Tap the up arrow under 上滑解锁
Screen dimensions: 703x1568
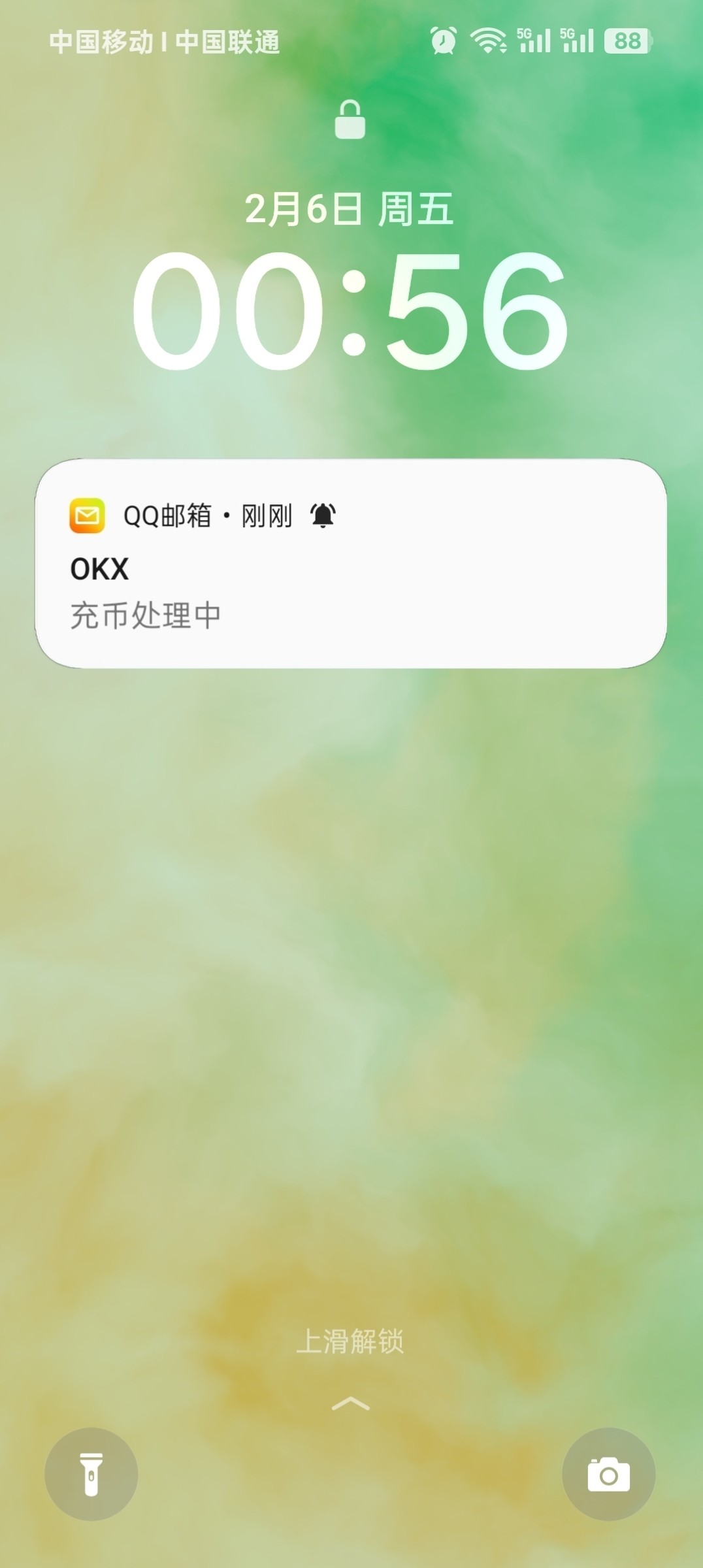351,1403
